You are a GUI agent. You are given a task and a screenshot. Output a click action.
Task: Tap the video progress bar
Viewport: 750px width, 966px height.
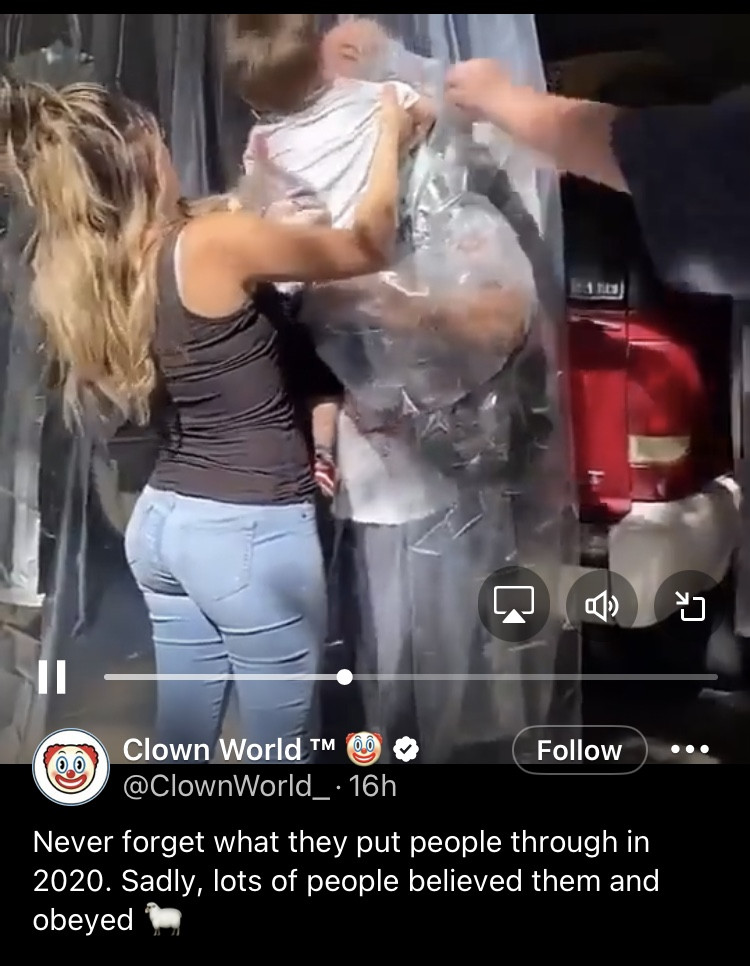pyautogui.click(x=410, y=677)
